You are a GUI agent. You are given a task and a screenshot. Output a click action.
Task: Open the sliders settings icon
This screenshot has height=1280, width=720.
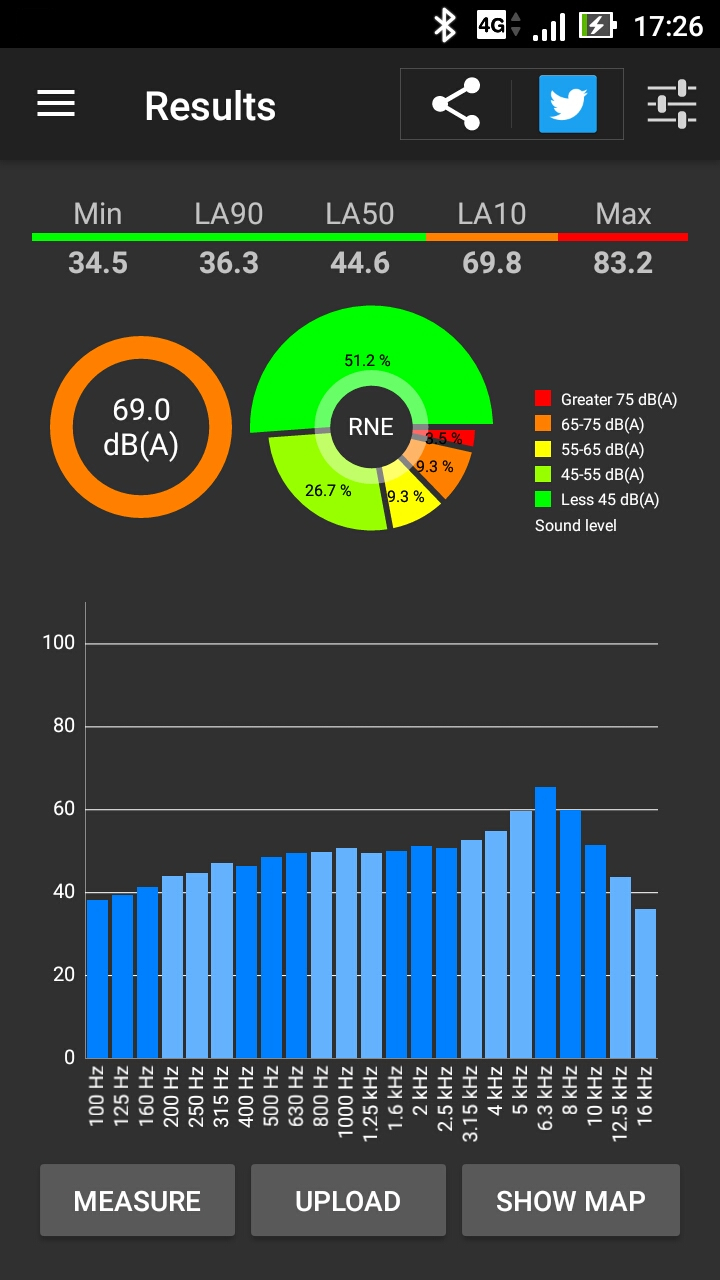pyautogui.click(x=671, y=104)
